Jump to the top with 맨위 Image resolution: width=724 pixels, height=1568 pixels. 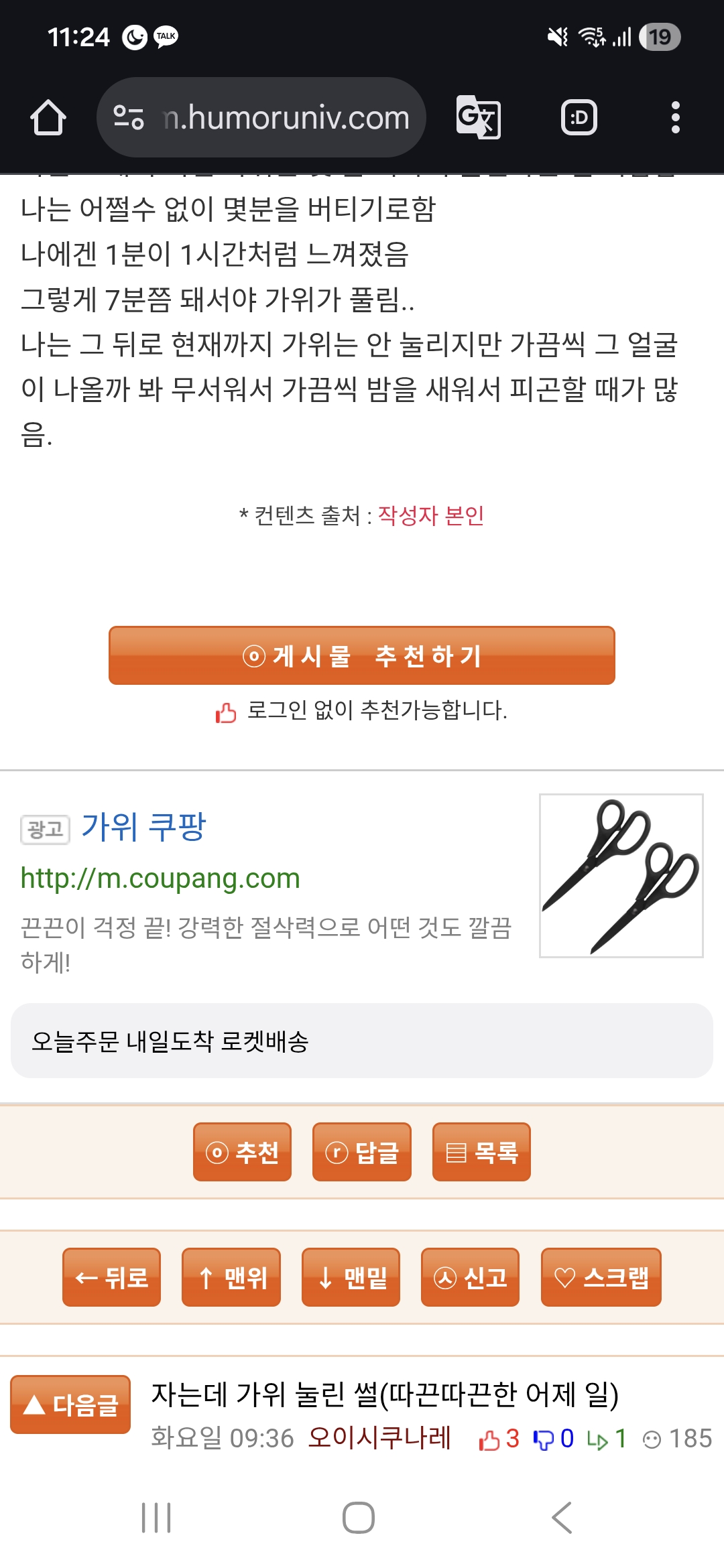point(231,1277)
